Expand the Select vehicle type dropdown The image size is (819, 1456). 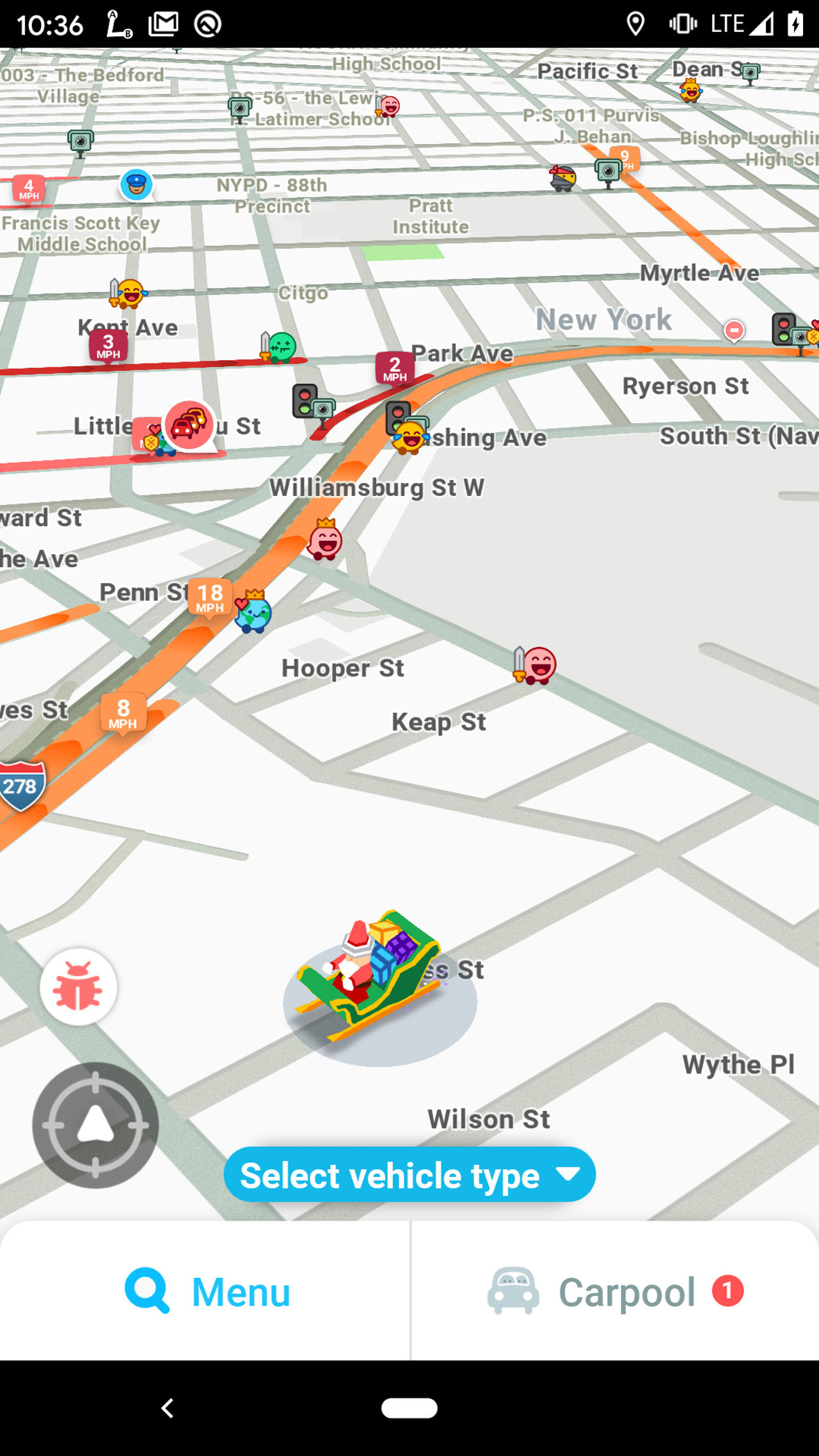click(x=409, y=1175)
